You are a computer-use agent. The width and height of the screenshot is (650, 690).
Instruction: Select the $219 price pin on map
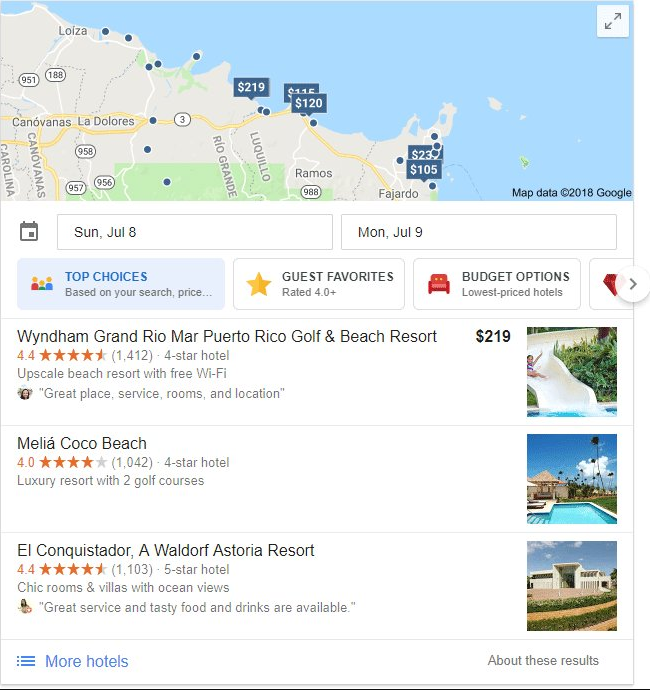click(251, 88)
